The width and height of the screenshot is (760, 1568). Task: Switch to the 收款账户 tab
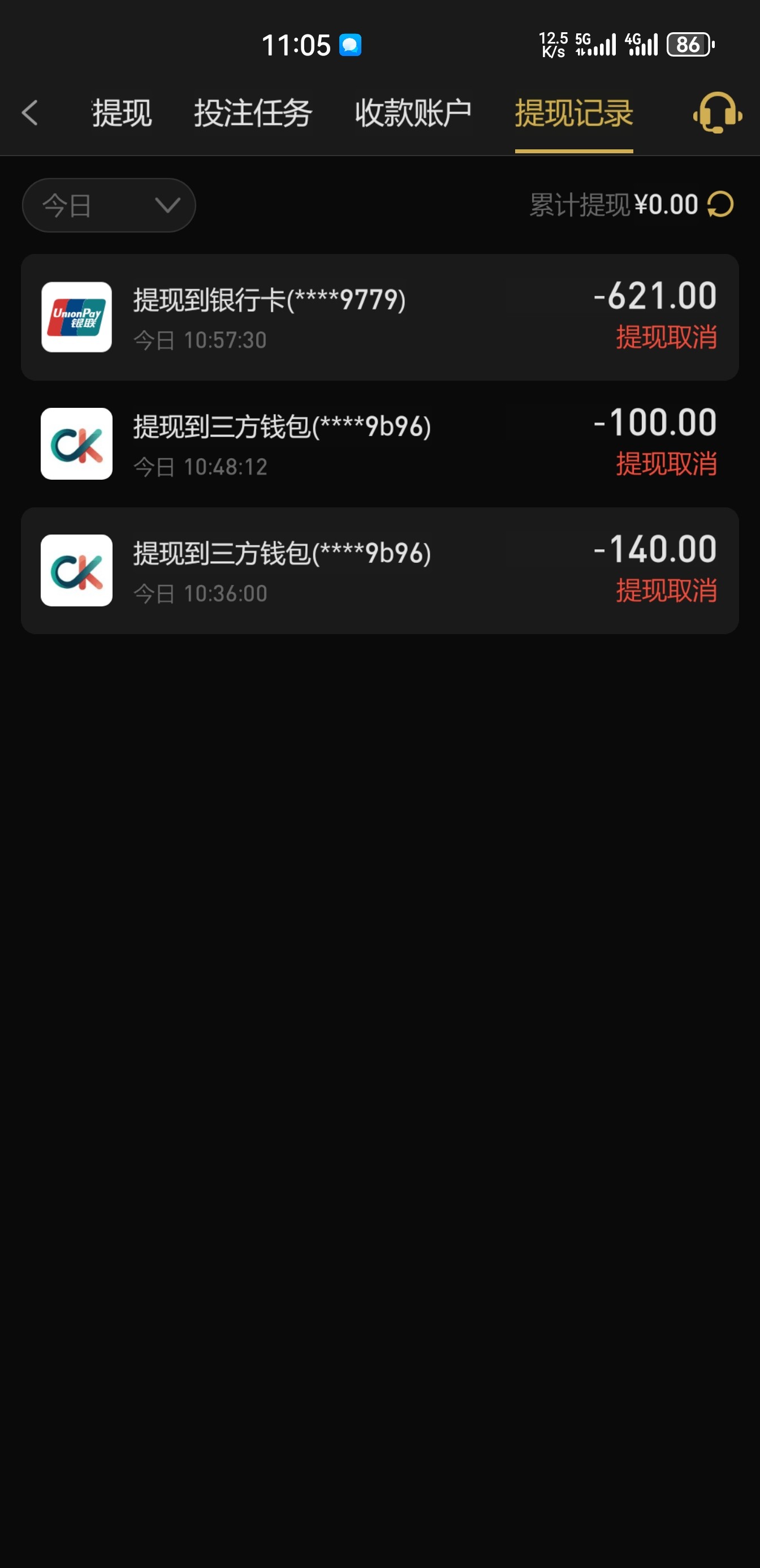click(x=413, y=113)
